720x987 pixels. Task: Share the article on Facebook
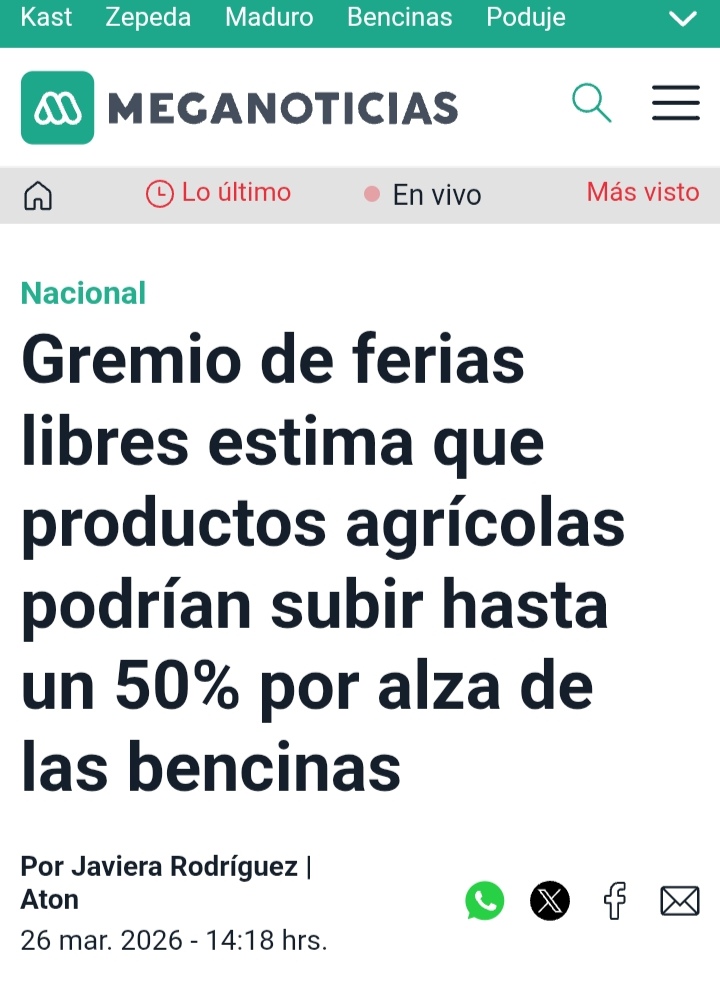(x=615, y=901)
